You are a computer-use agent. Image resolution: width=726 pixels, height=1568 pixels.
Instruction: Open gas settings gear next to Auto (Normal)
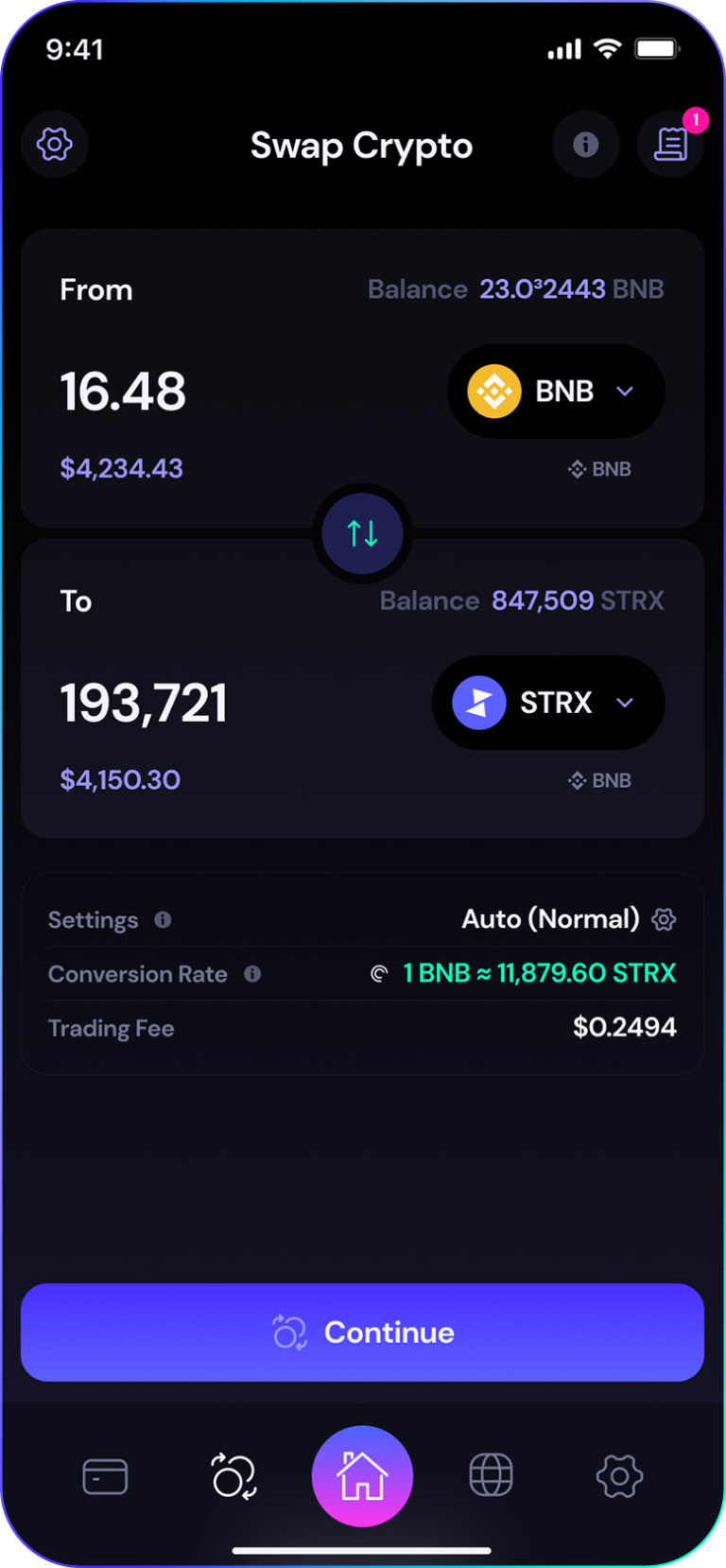click(664, 918)
